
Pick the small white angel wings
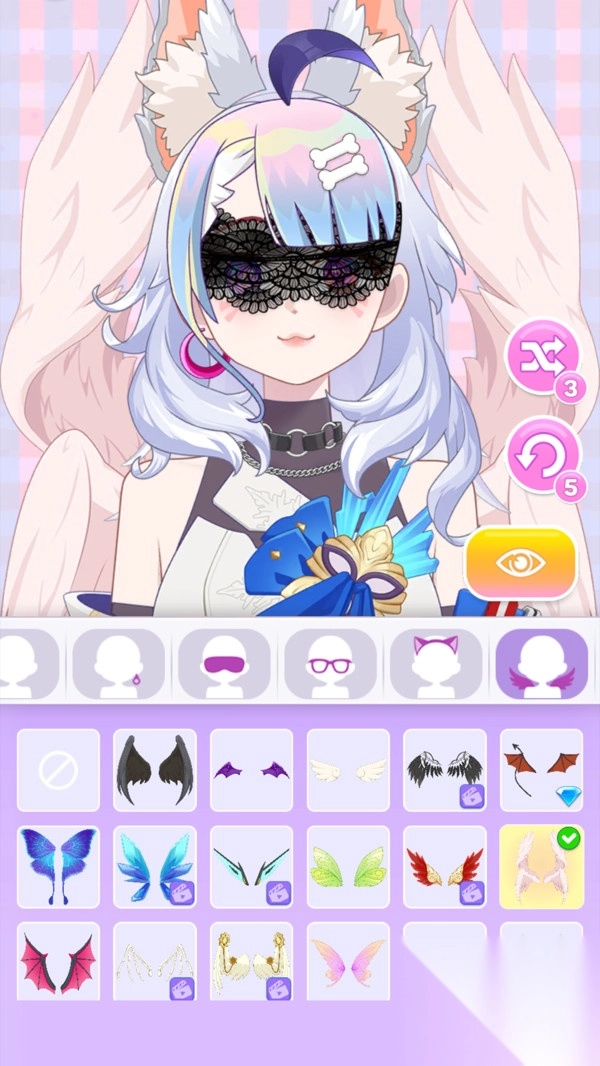[347, 770]
